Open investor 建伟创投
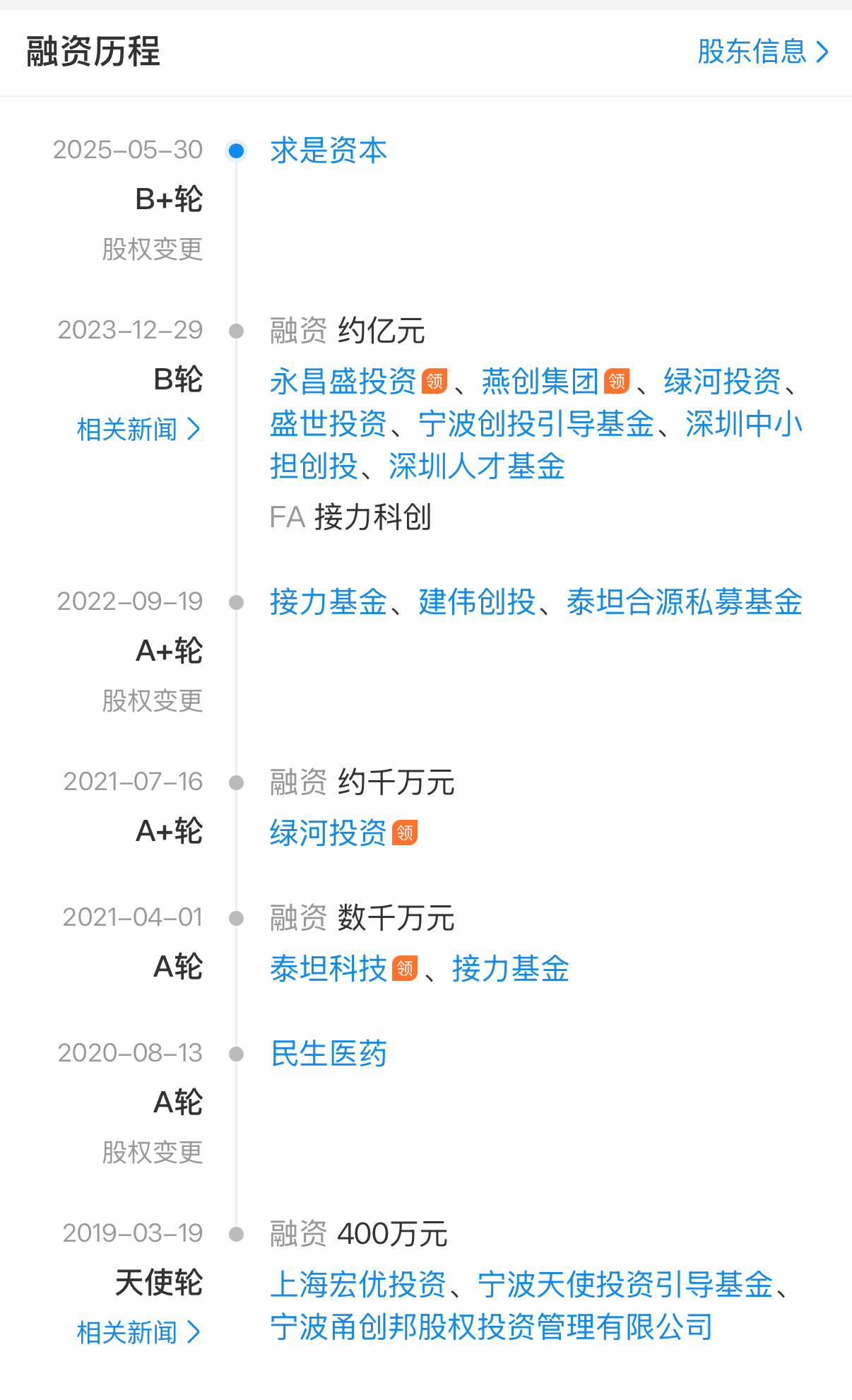The image size is (852, 1400). (477, 602)
